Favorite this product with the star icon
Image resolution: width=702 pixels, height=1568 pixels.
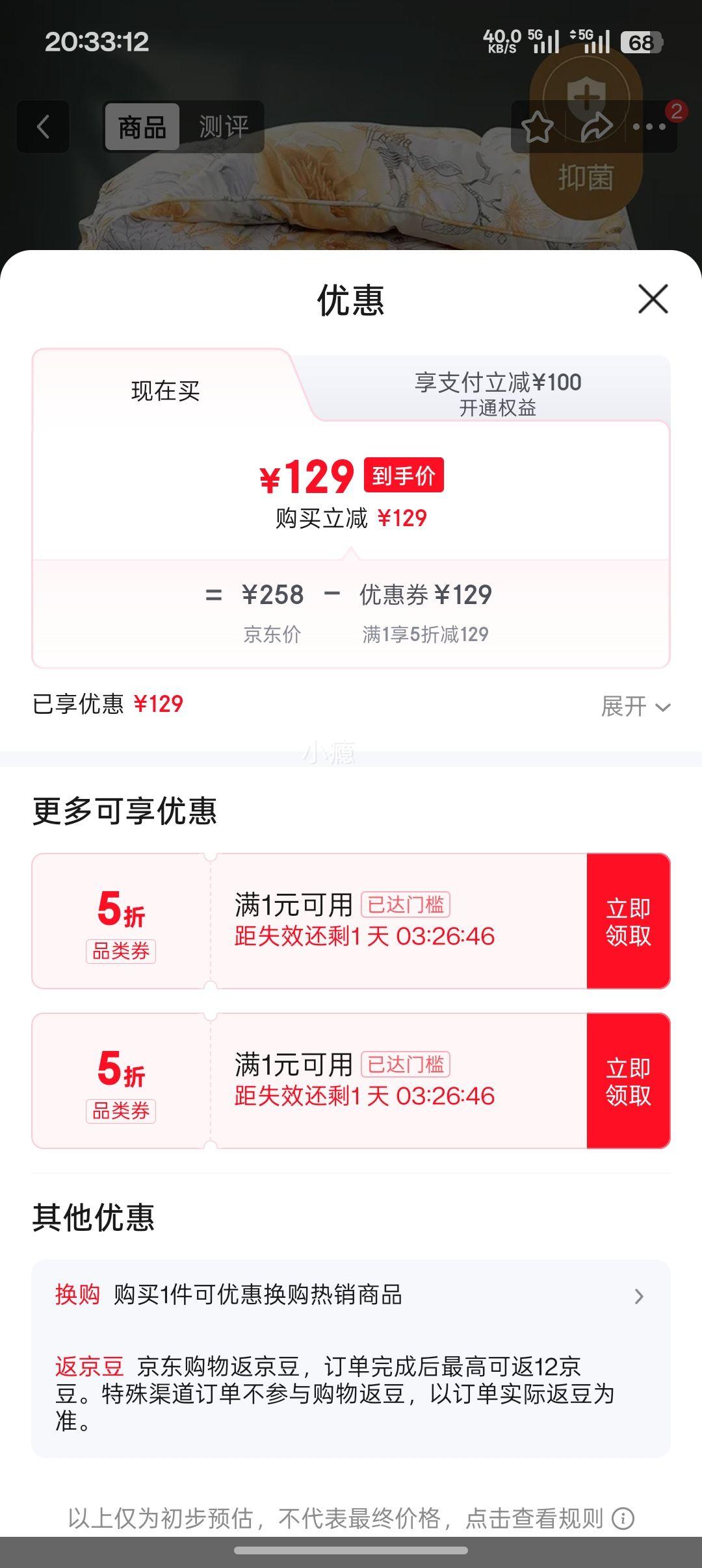[x=538, y=127]
